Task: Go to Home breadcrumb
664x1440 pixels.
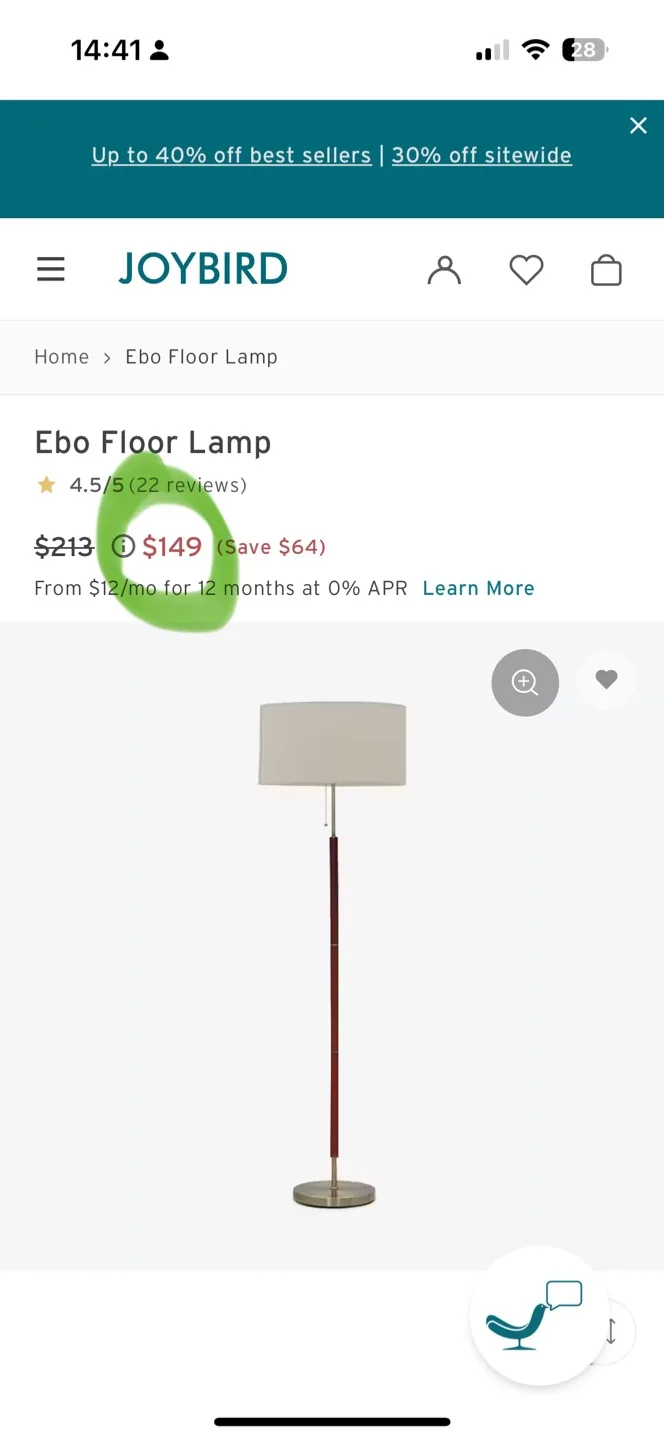Action: click(x=61, y=357)
